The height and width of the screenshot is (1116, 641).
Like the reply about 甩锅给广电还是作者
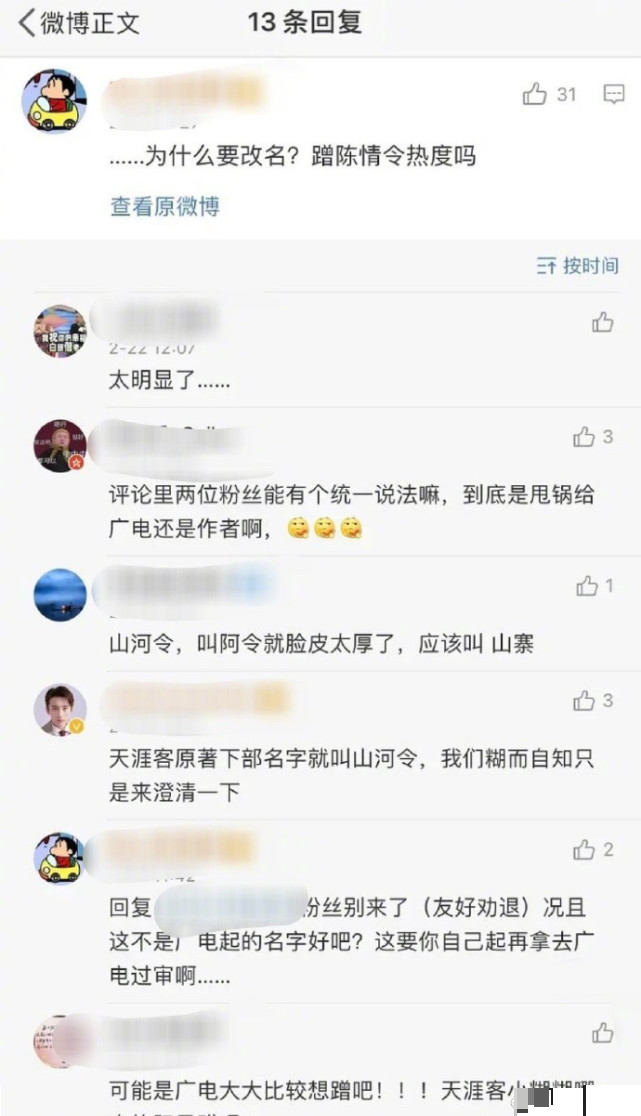pos(584,438)
